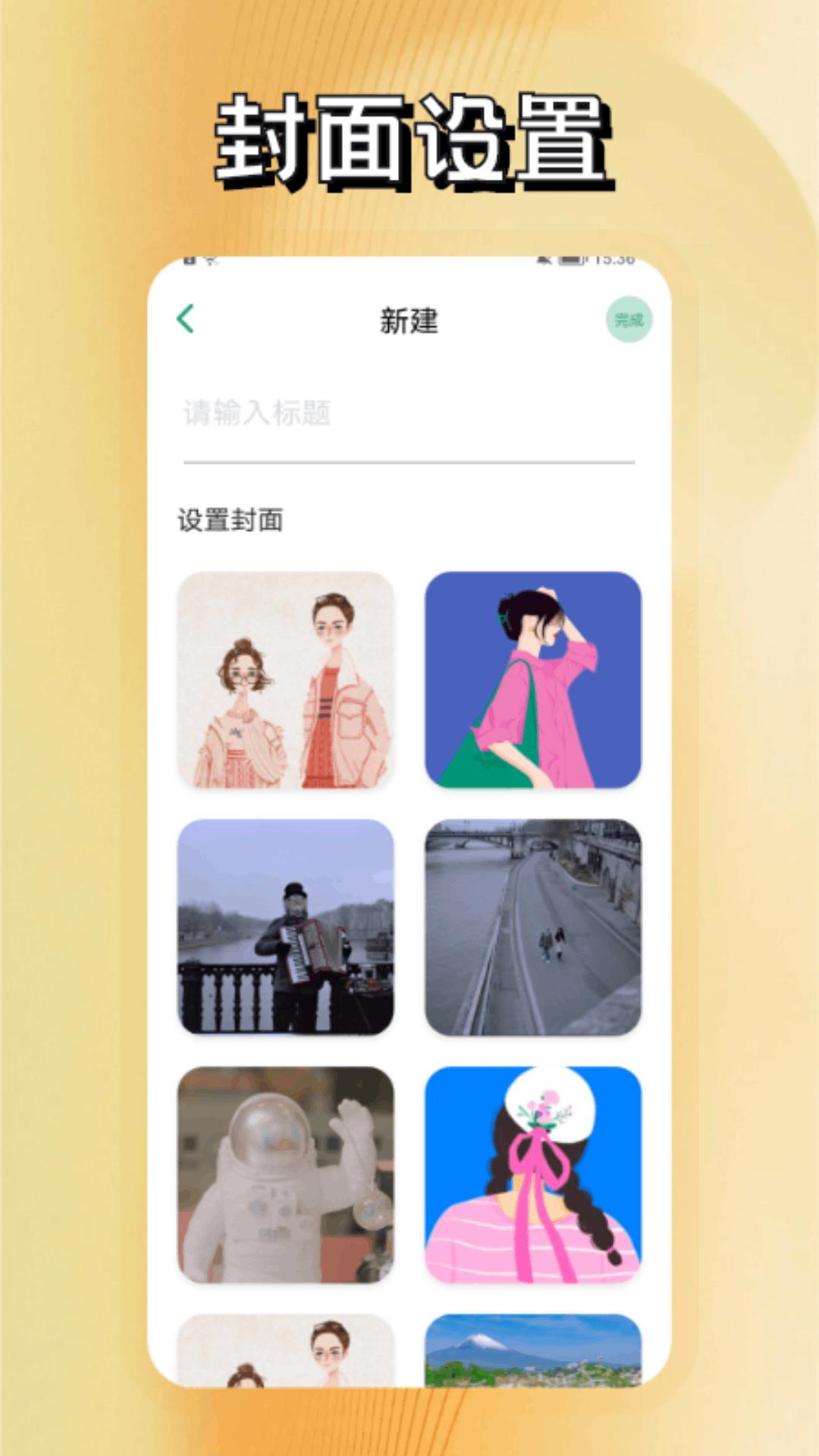Tap the 完成 (Done) circular button
Screen dimensions: 819x1456
click(629, 318)
